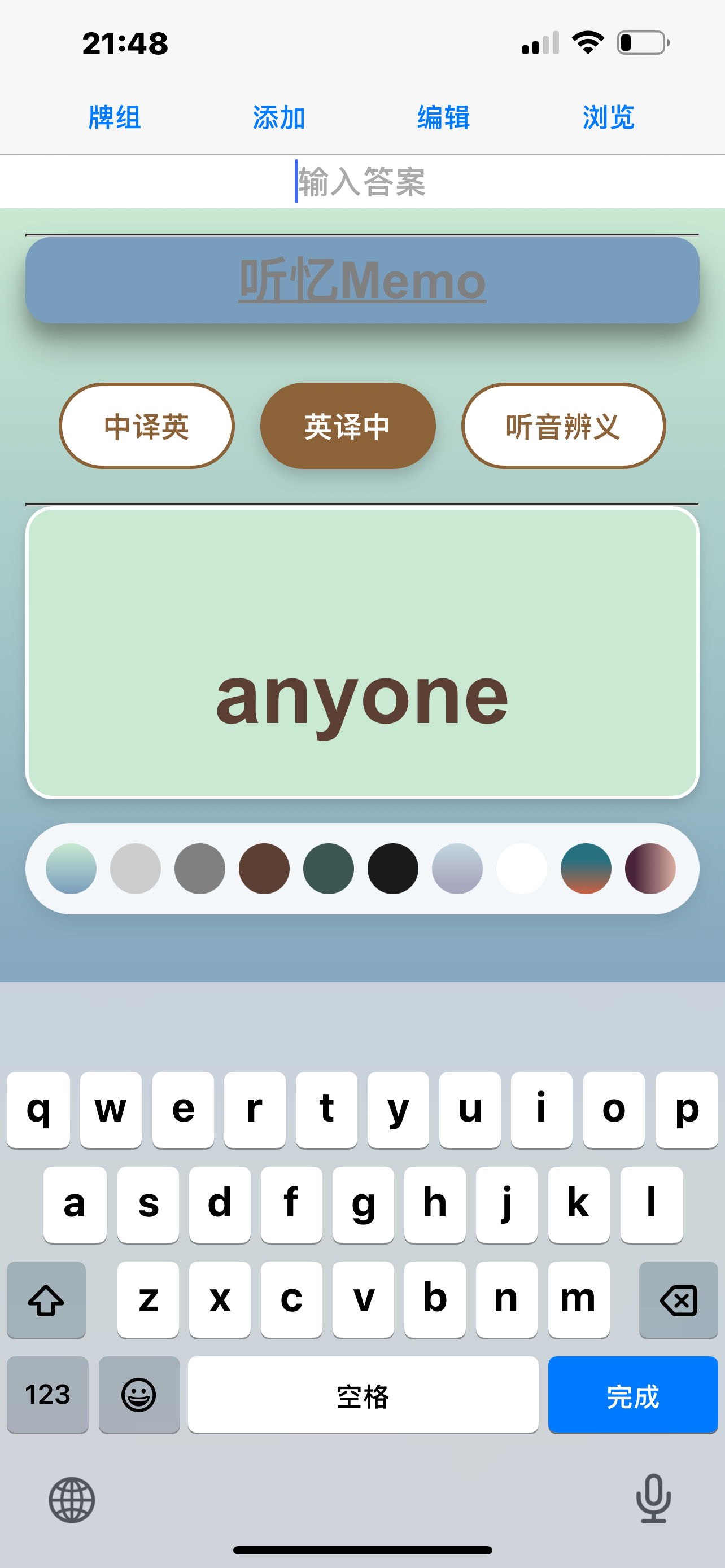Open the 牌组 (Decks) tab
Viewport: 725px width, 1568px height.
click(x=115, y=117)
